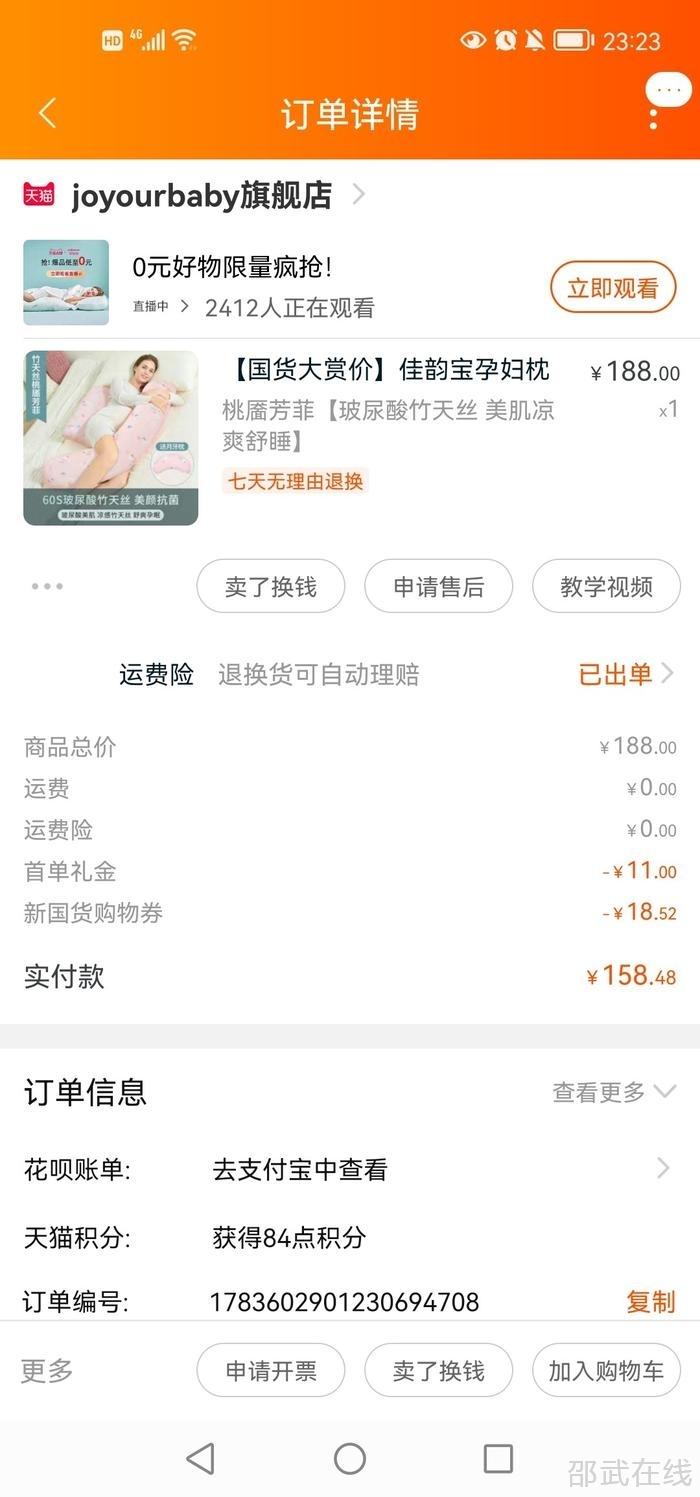Open the 教学视频 tutorial video
The height and width of the screenshot is (1497, 700).
606,586
